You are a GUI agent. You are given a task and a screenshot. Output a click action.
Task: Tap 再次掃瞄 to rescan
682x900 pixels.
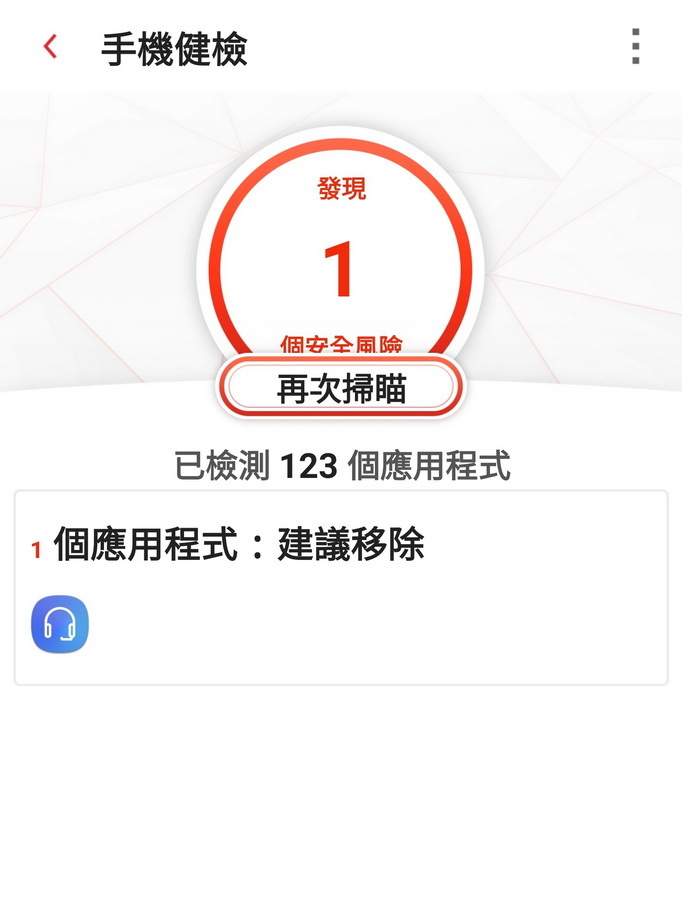click(341, 388)
